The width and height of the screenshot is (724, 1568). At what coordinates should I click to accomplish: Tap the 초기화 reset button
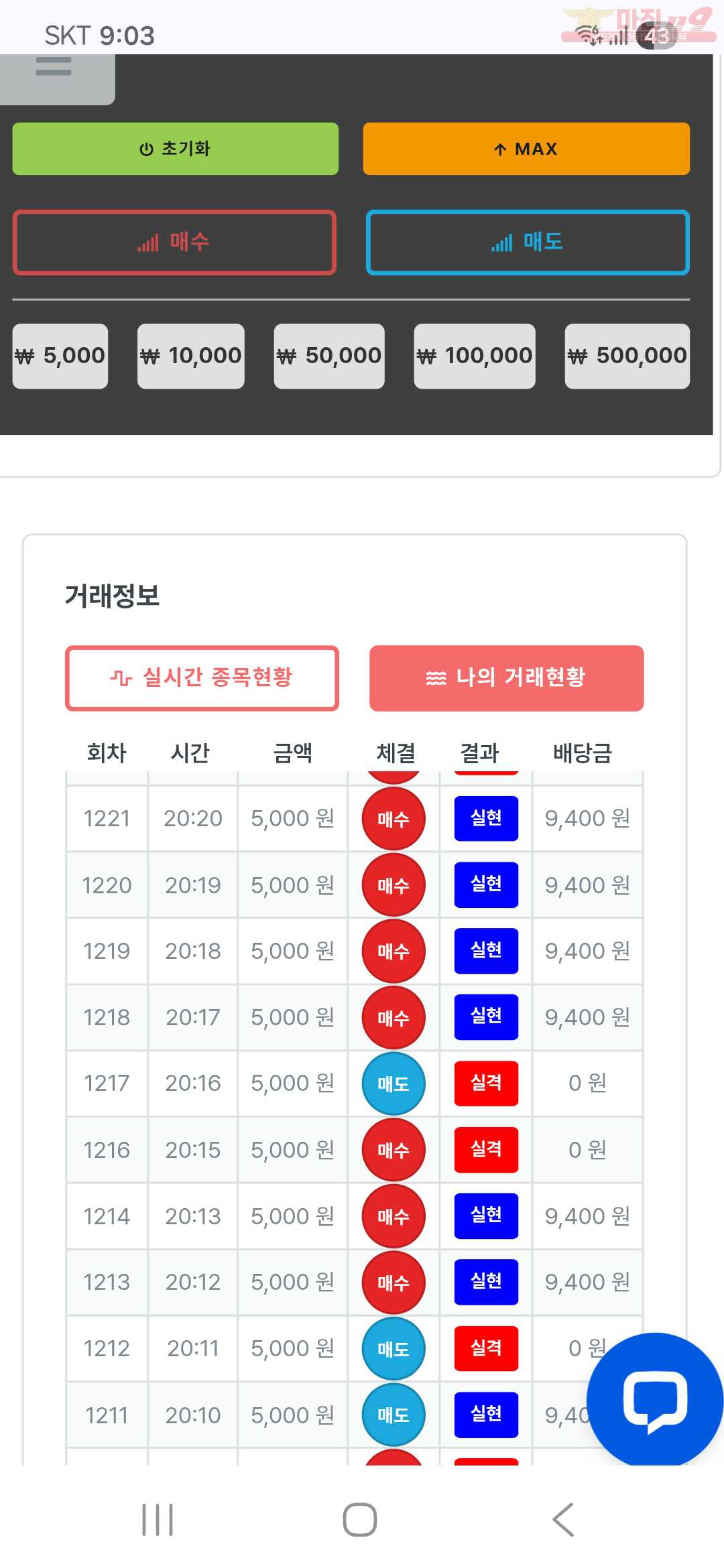(175, 149)
